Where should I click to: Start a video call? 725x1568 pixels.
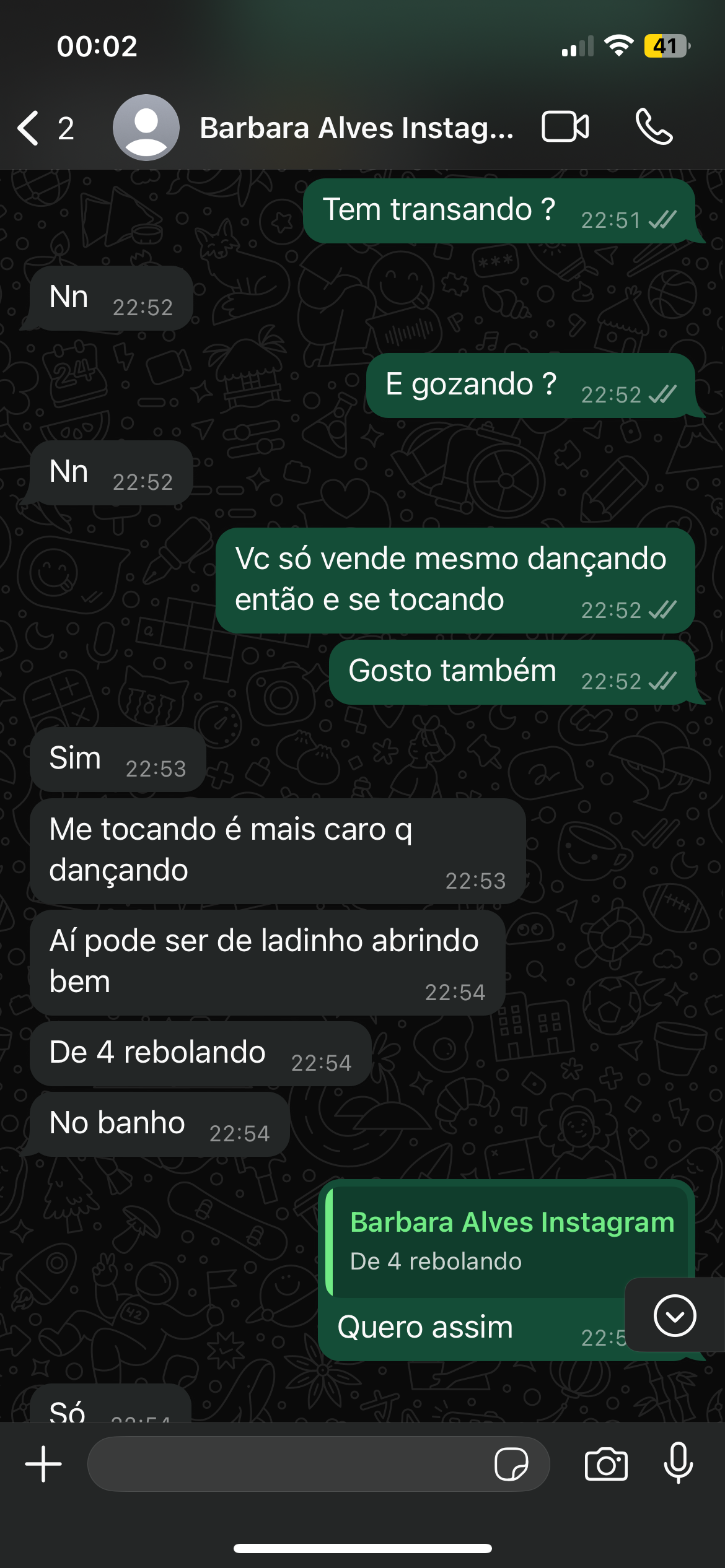click(565, 127)
